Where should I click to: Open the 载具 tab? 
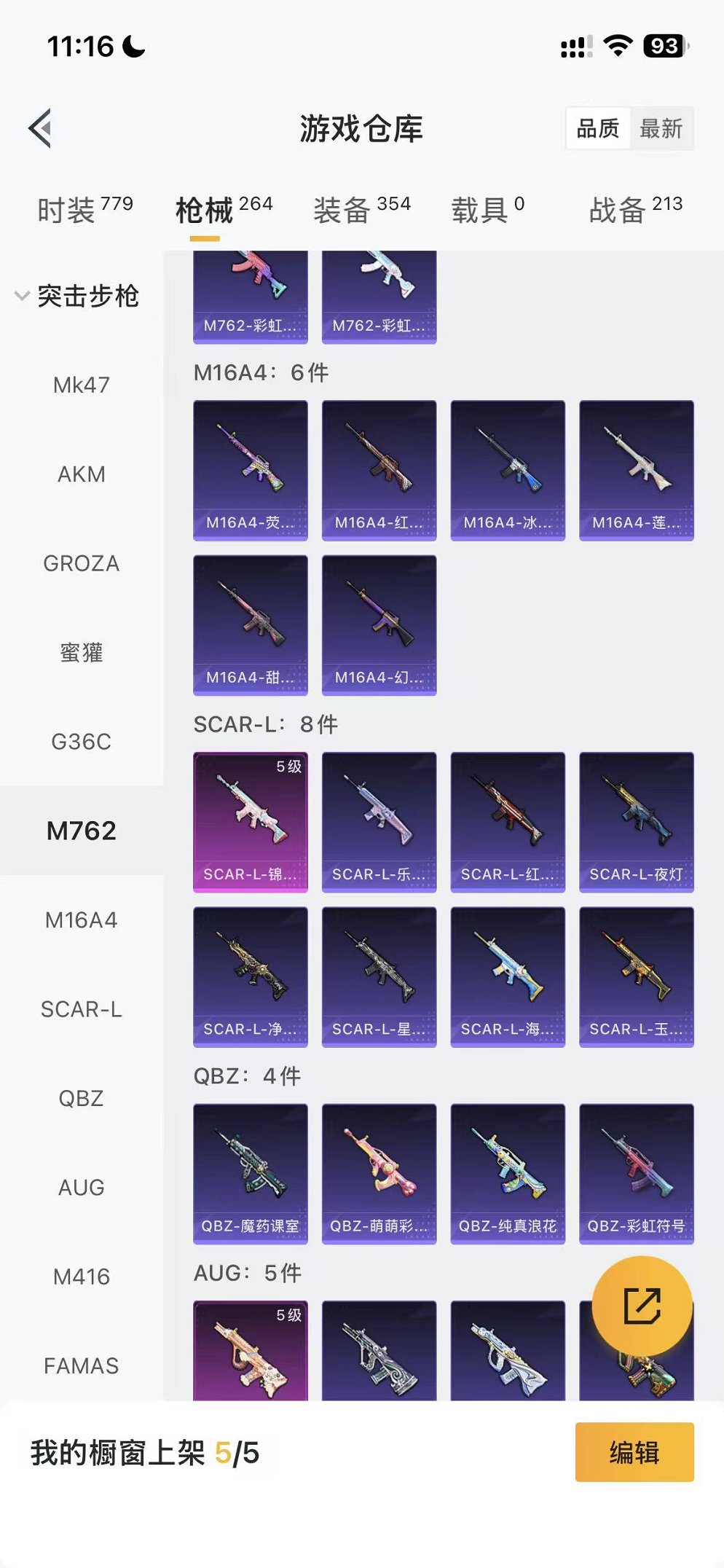[487, 210]
